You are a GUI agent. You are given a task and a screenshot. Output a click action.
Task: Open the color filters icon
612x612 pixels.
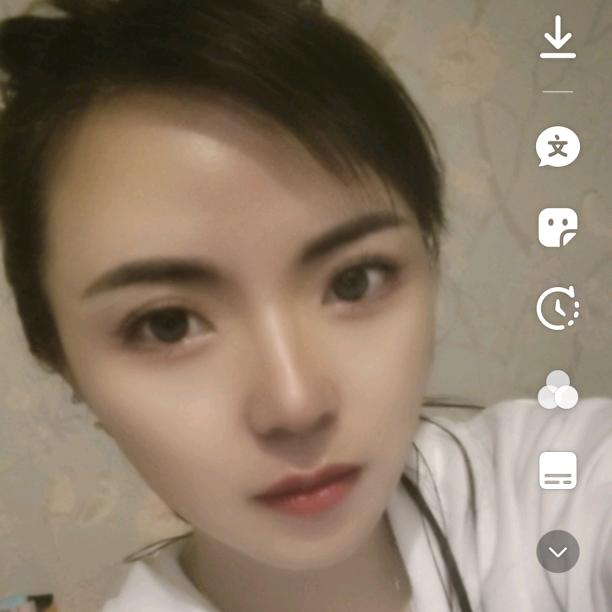click(x=557, y=390)
